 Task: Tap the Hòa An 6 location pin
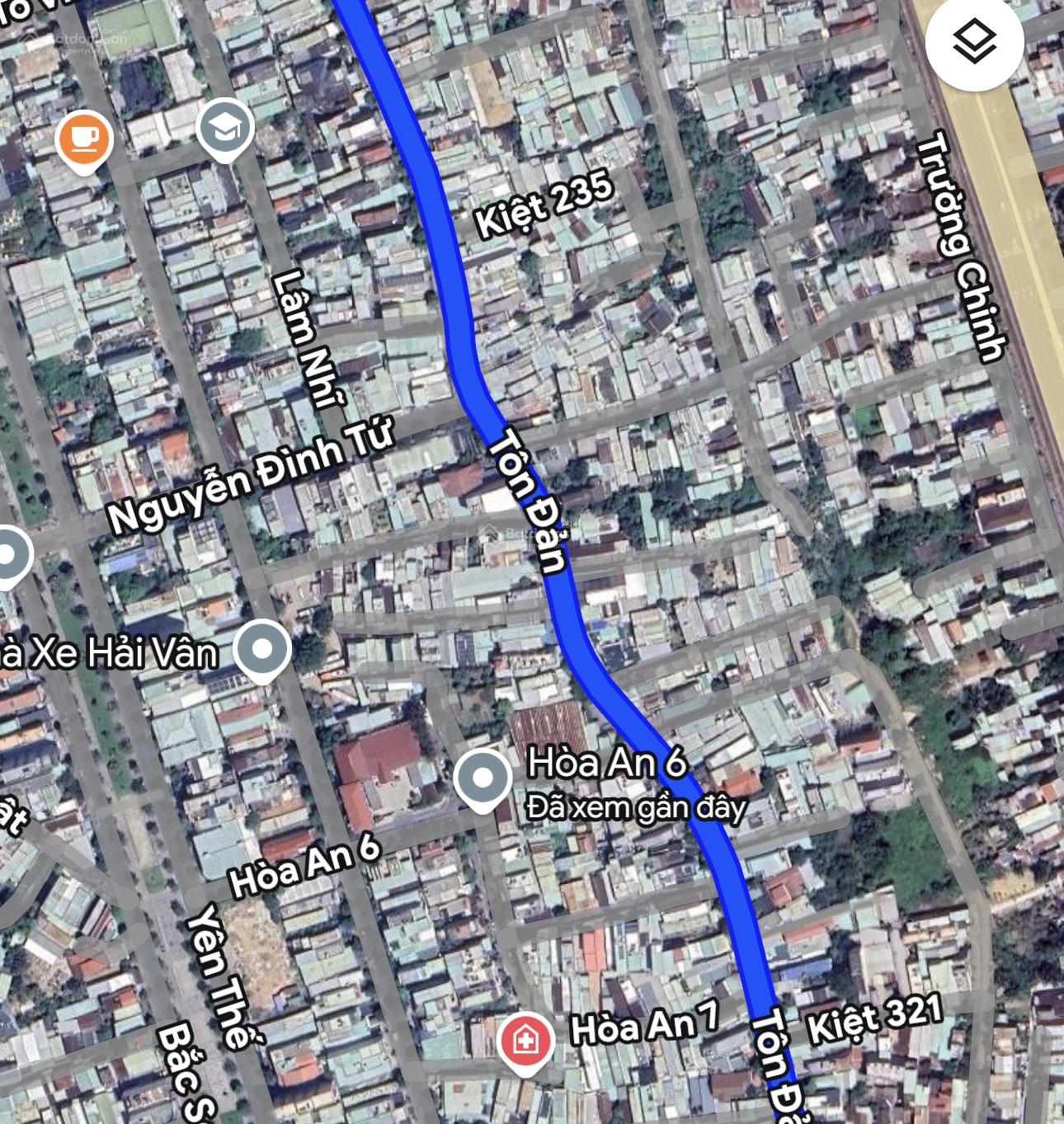coord(483,779)
